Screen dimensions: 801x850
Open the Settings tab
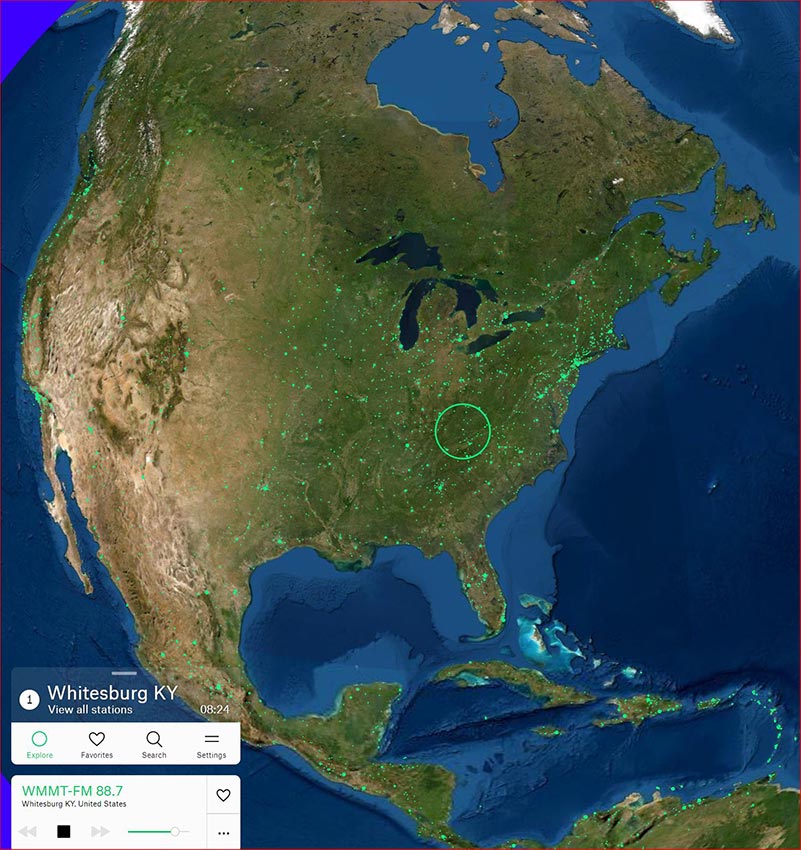(211, 745)
